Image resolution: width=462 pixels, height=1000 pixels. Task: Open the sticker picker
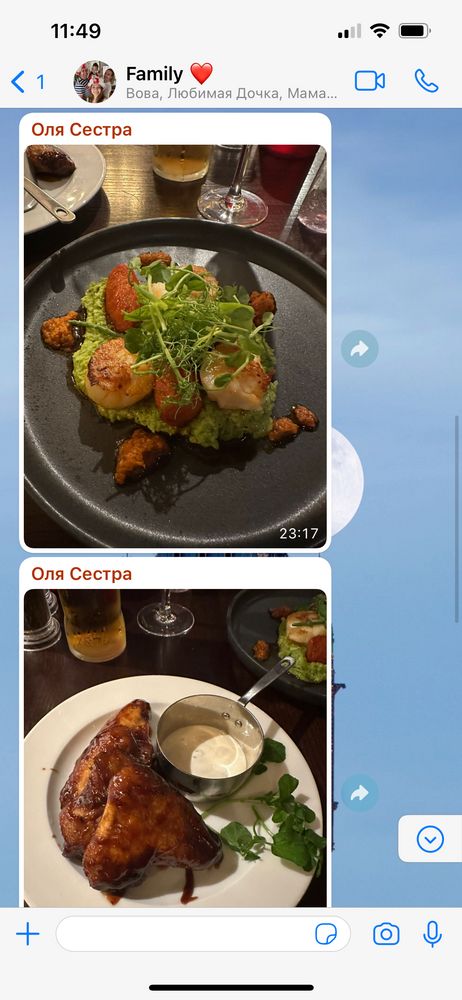pyautogui.click(x=326, y=935)
